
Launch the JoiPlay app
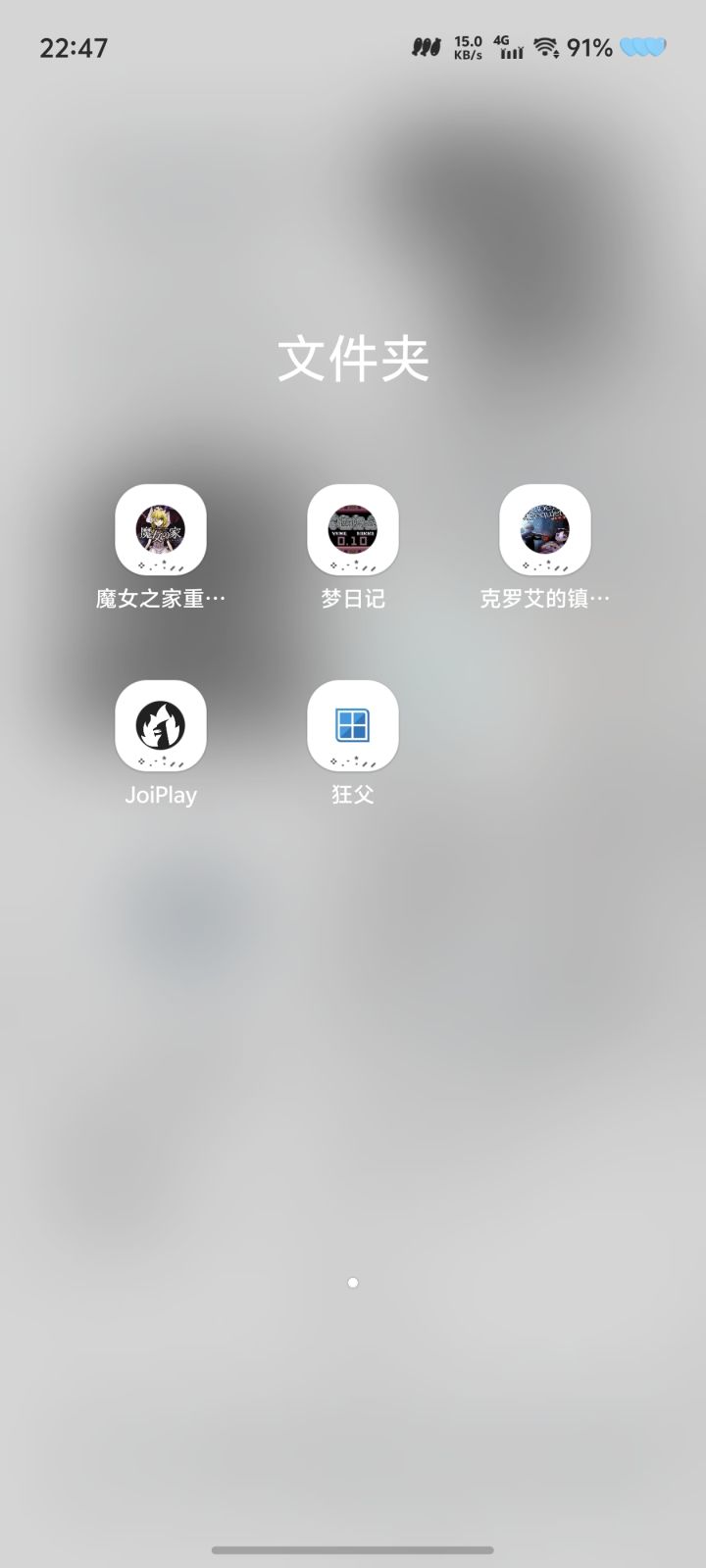tap(161, 725)
